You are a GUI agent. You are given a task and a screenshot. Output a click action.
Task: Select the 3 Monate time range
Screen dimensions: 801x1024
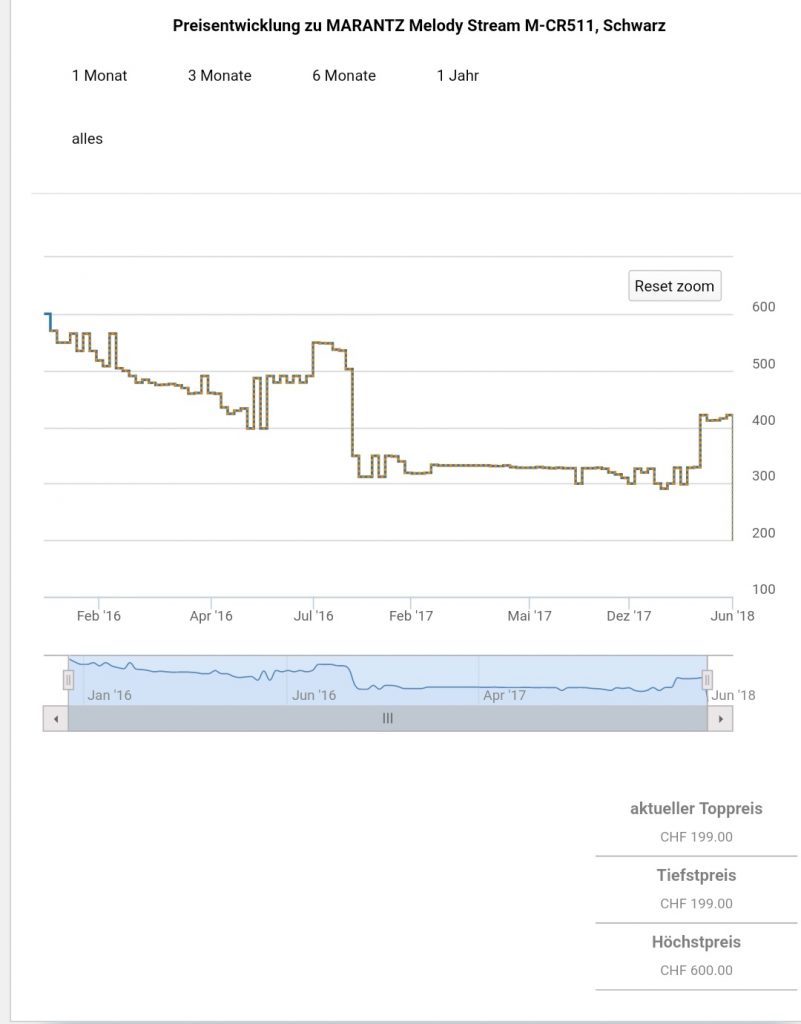pyautogui.click(x=219, y=76)
